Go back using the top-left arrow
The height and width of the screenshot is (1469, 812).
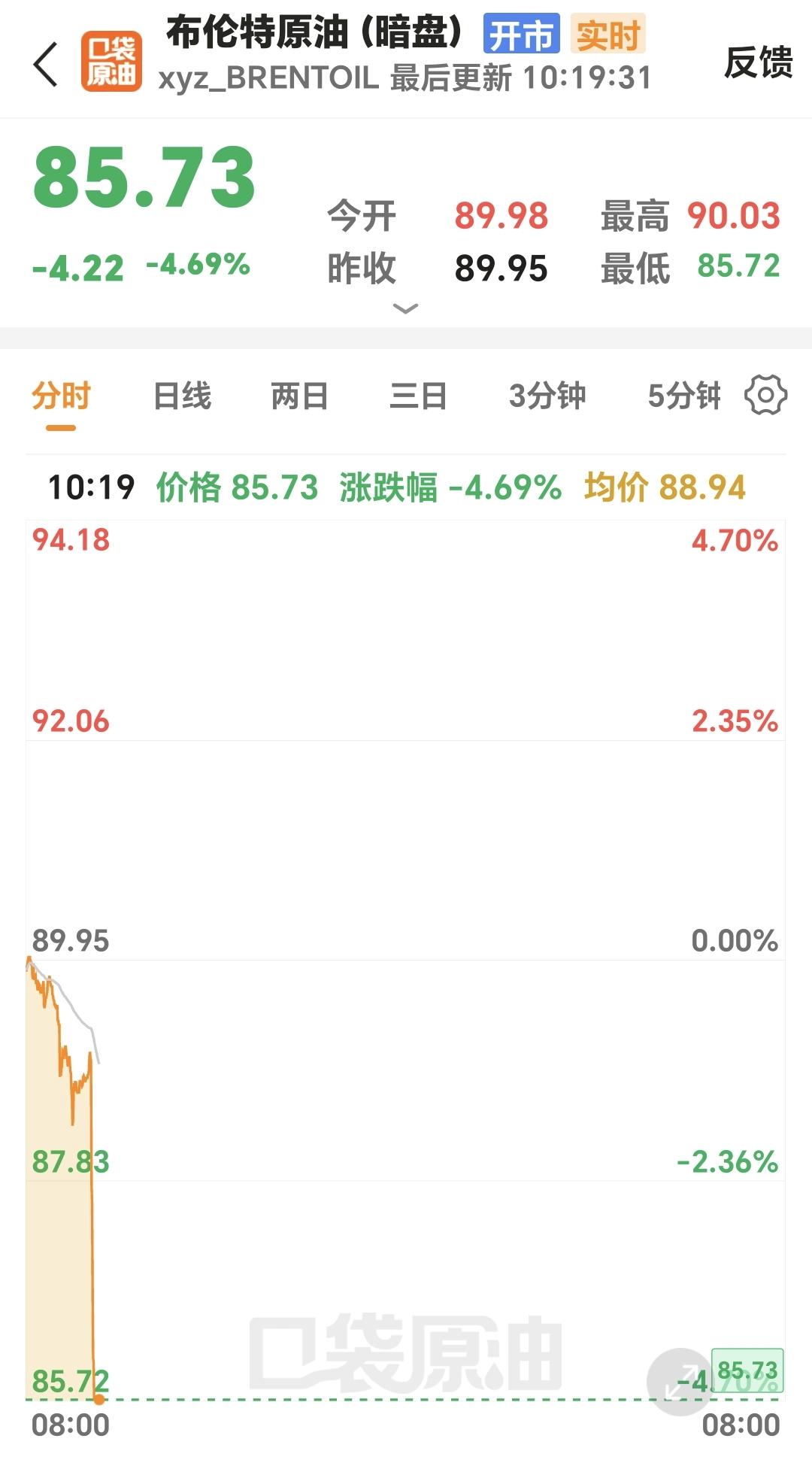47,64
